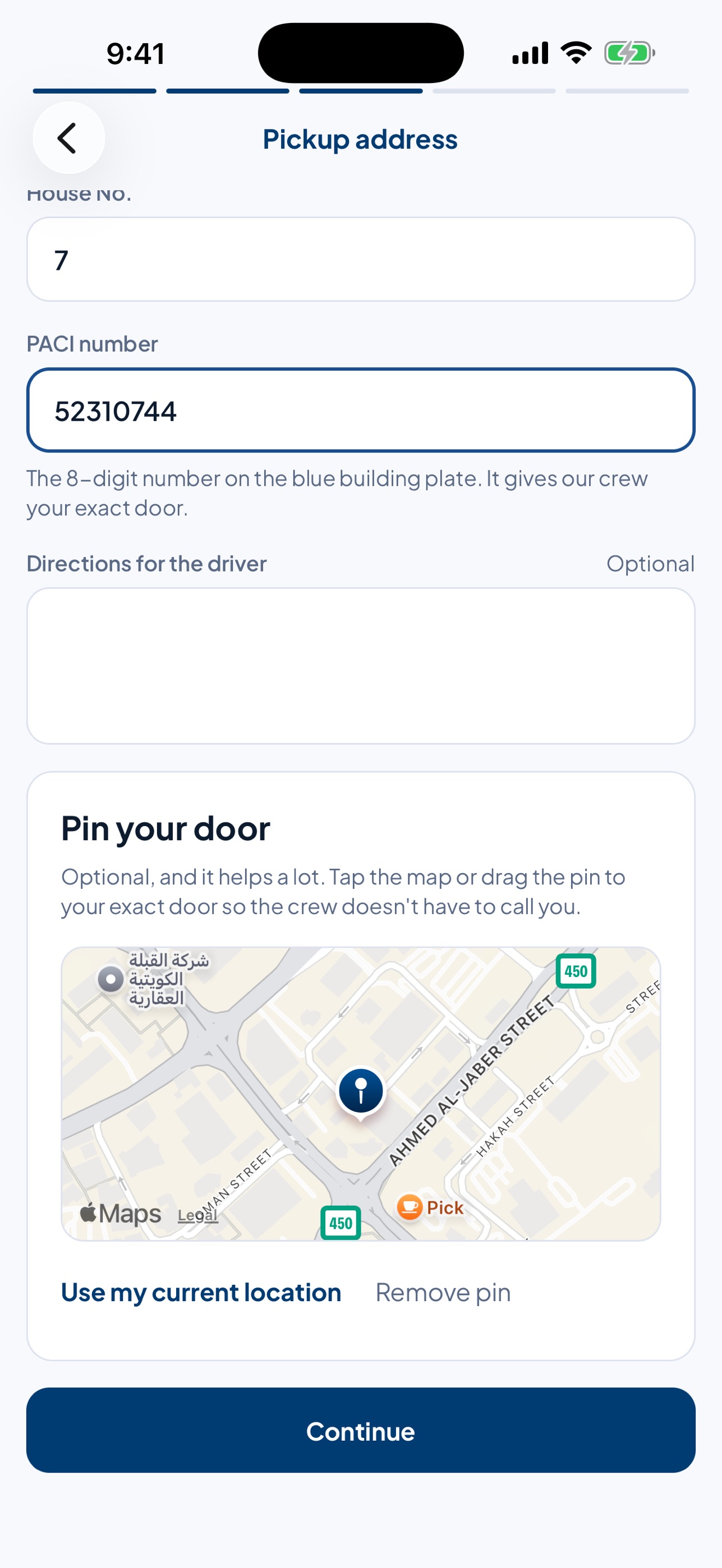Open the map's Legal link
The image size is (722, 1568).
click(x=197, y=1216)
